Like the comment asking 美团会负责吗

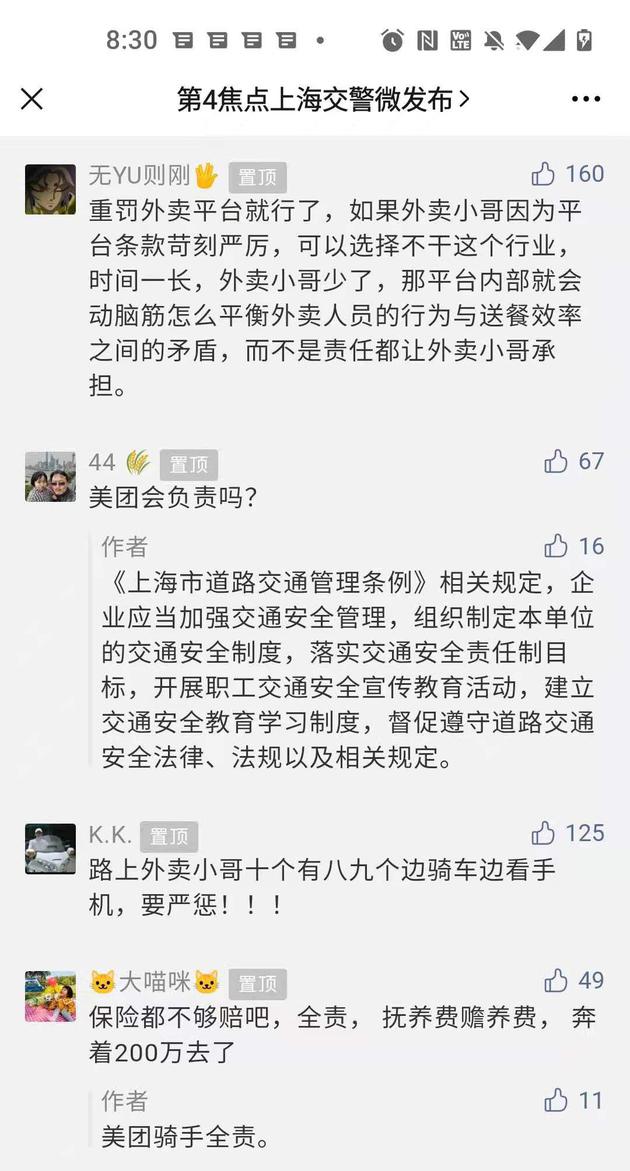pyautogui.click(x=556, y=461)
